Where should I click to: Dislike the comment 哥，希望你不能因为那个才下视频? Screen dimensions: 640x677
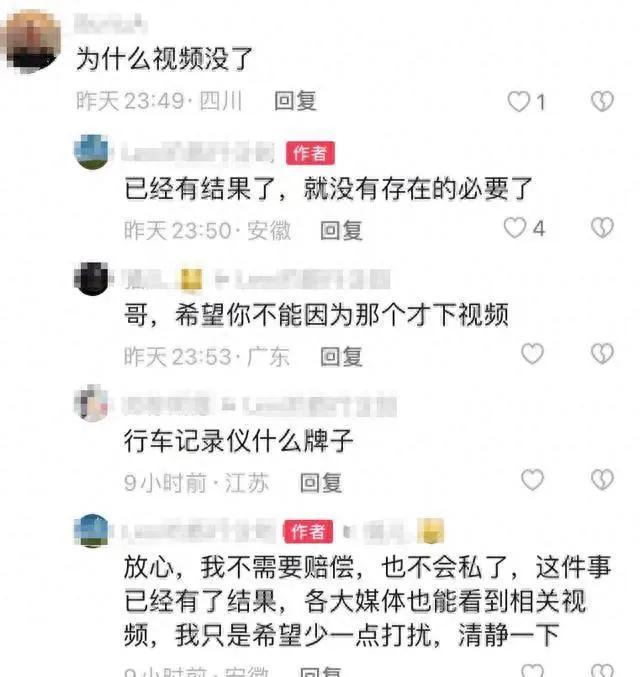coord(601,354)
